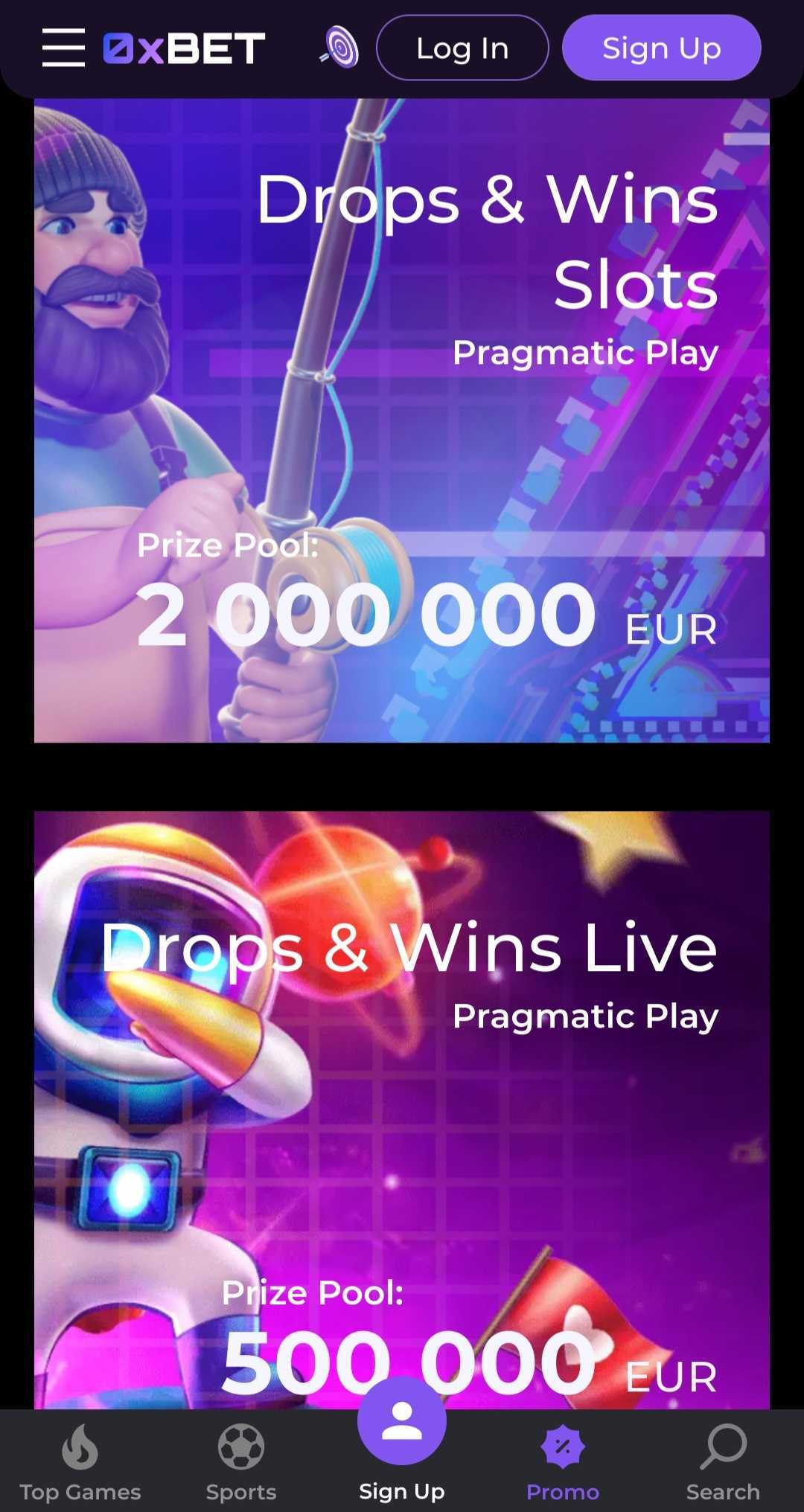Tap the 0xBET logo to go home
Viewport: 804px width, 1512px height.
(184, 48)
